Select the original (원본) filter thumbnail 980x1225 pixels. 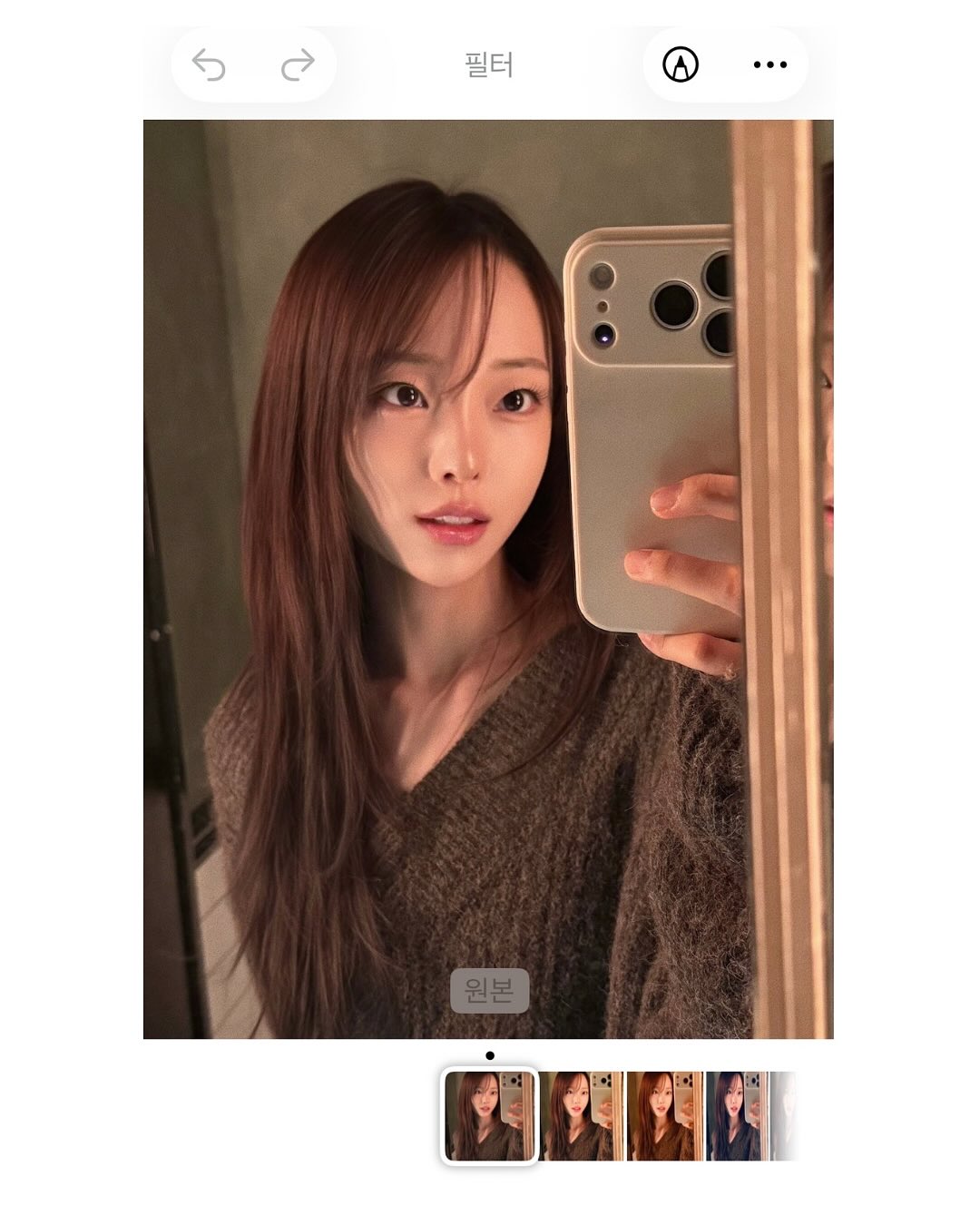(490, 1115)
